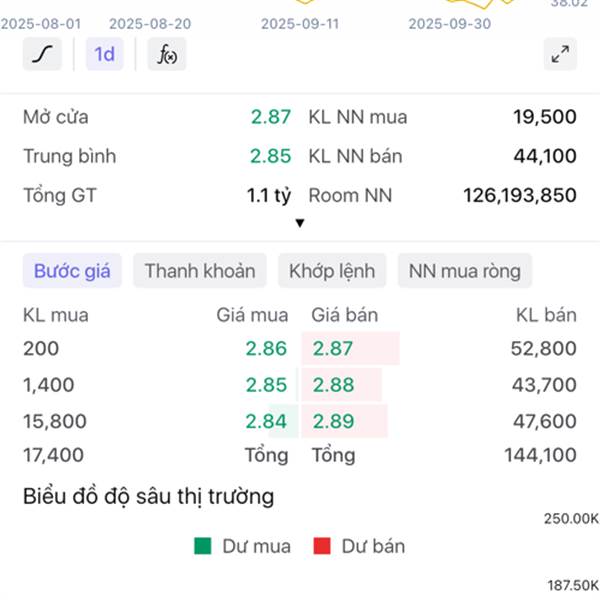
Task: Switch to the Bước giá tab
Action: (72, 271)
